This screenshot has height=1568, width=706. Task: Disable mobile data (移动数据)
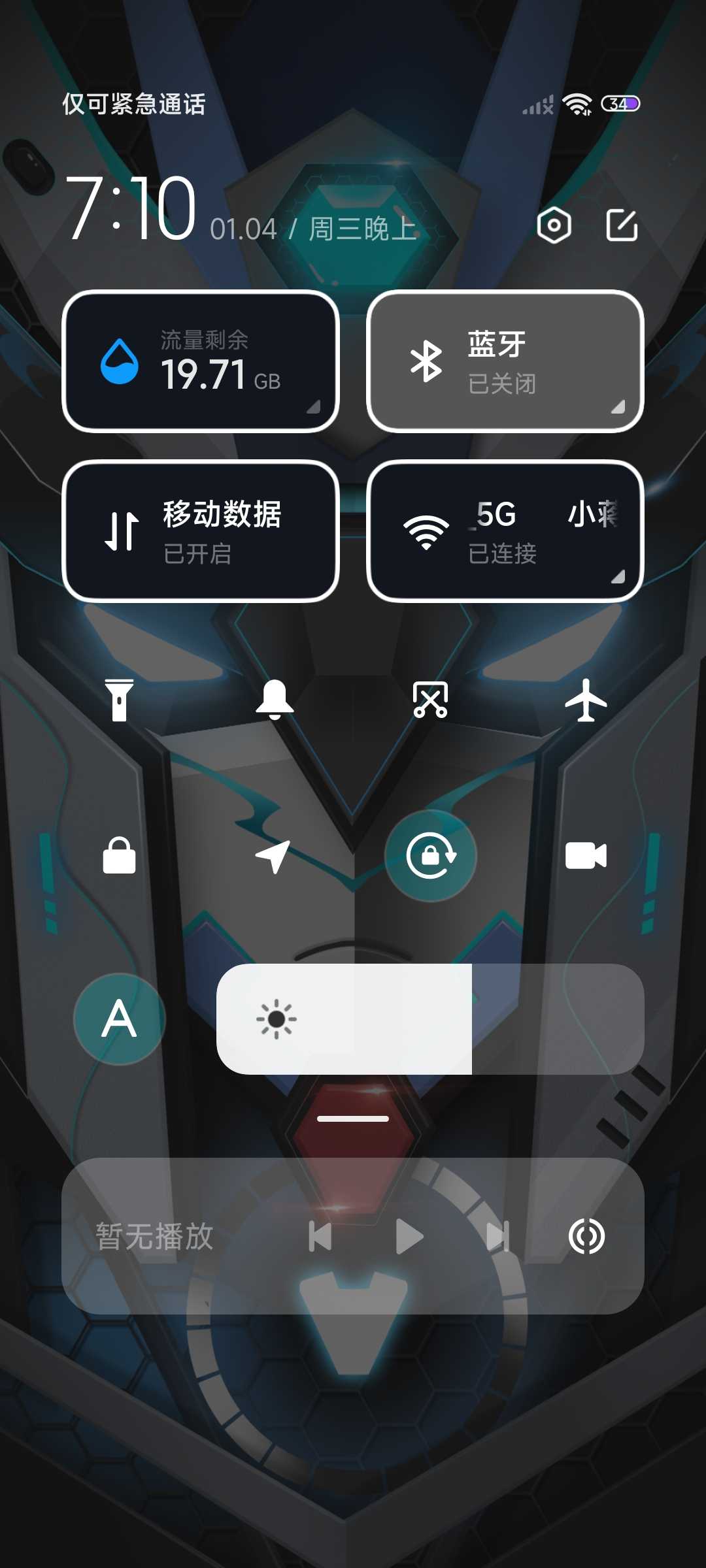pyautogui.click(x=201, y=531)
